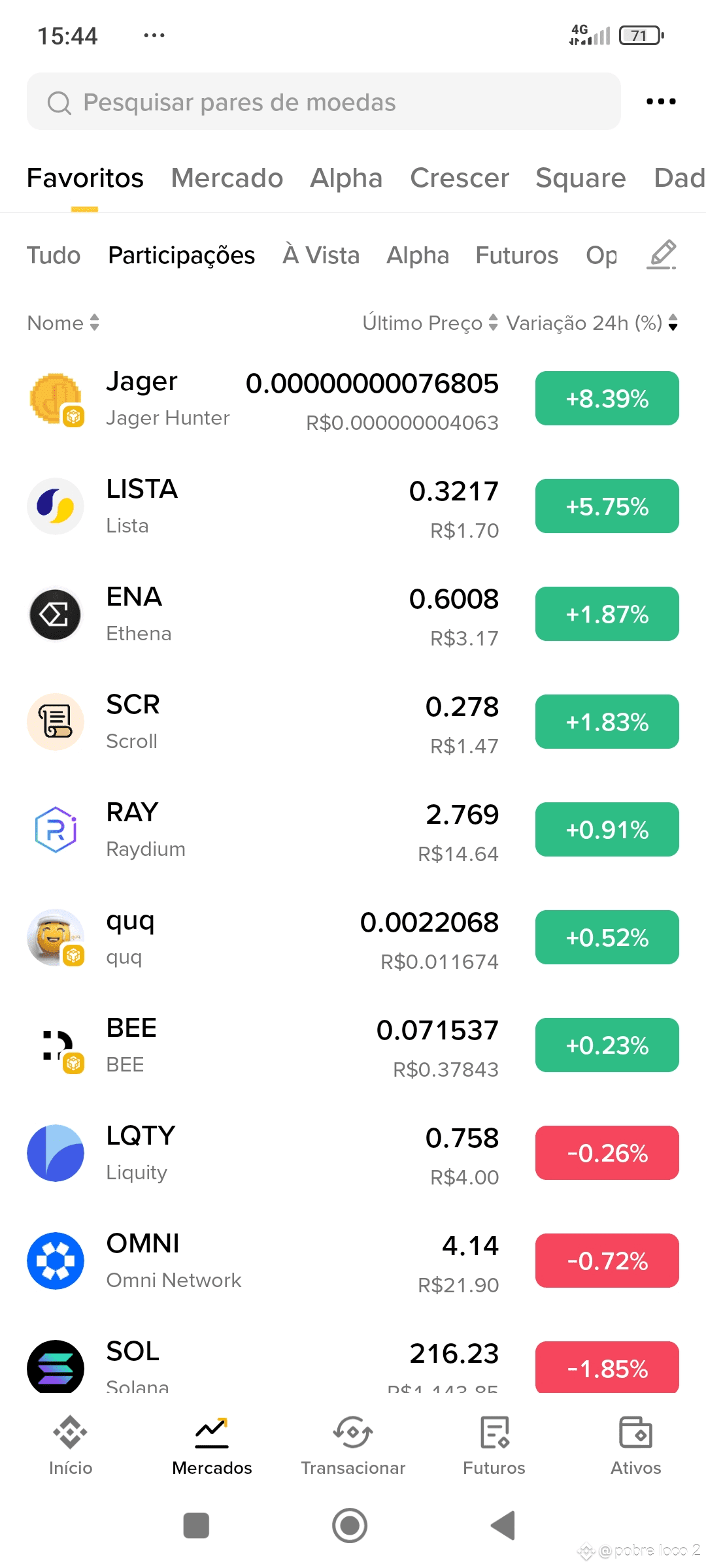Open the Jager Hunter coin row
The height and width of the screenshot is (1568, 706).
tap(353, 399)
